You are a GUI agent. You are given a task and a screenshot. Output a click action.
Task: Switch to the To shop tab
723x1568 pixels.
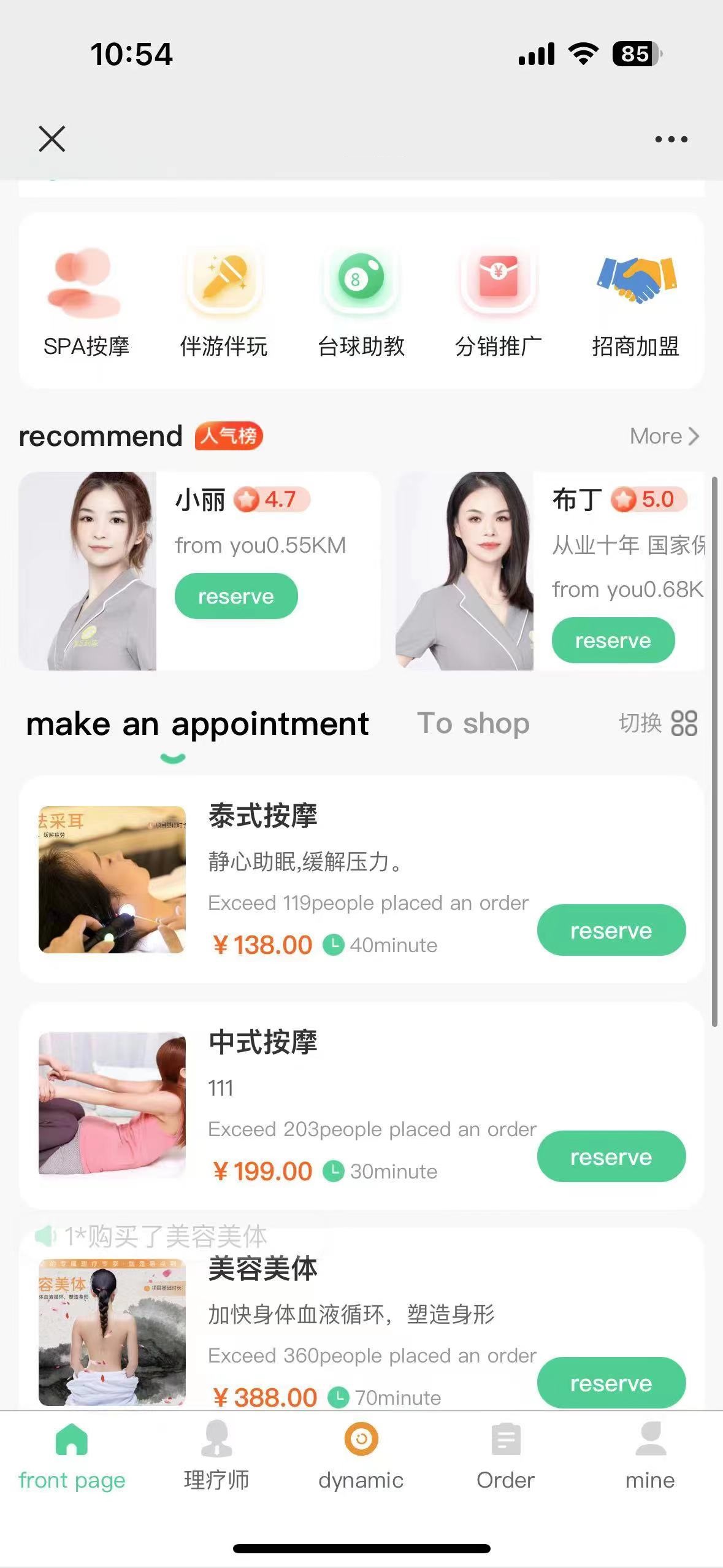click(x=473, y=723)
